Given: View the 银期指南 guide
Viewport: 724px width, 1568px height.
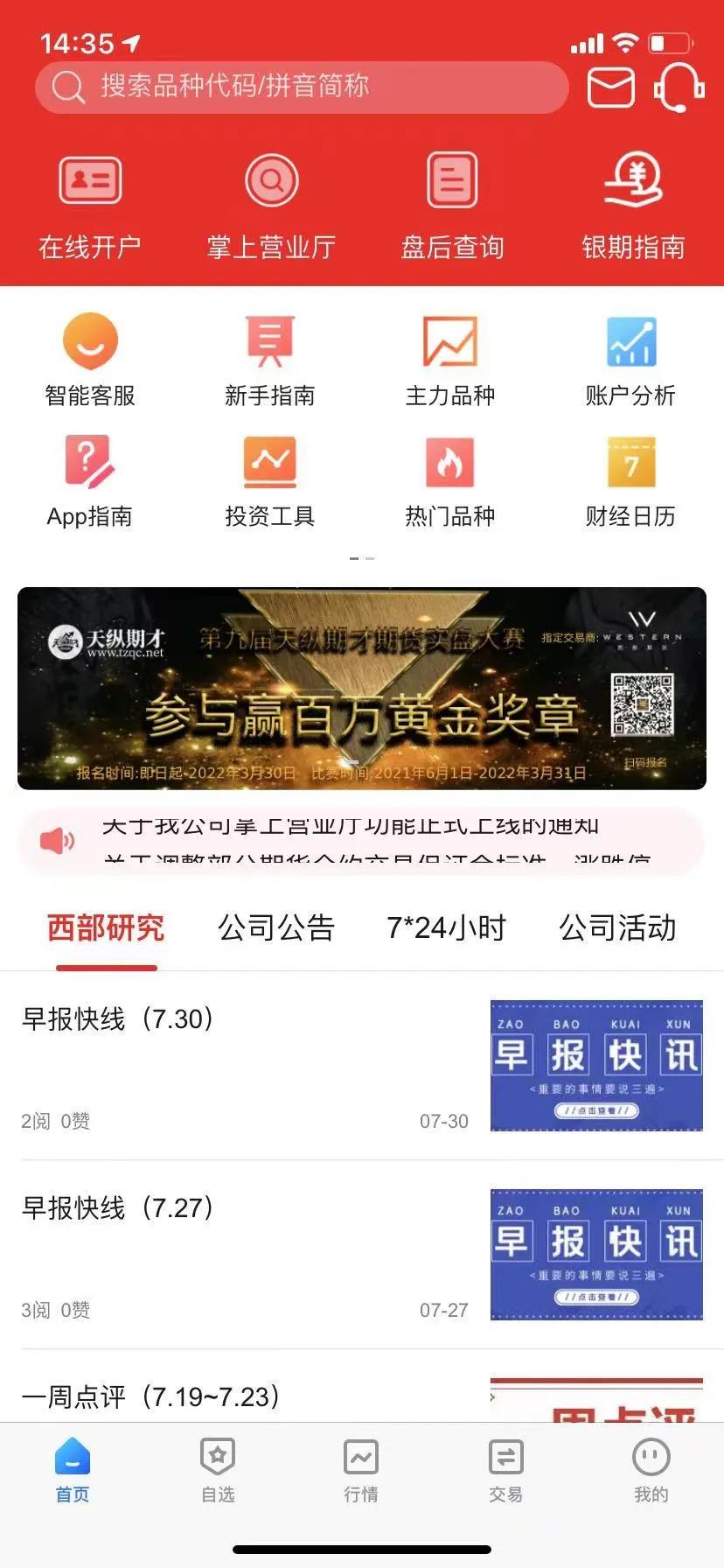Looking at the screenshot, I should pos(633,205).
